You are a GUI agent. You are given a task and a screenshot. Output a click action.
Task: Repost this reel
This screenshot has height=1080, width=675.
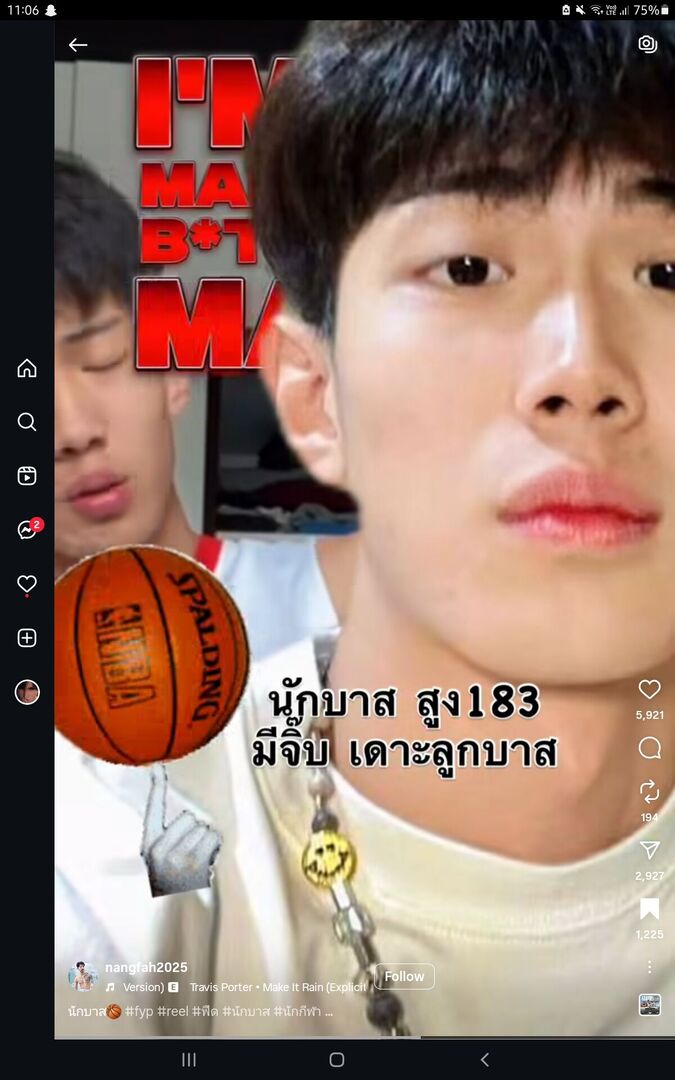point(650,791)
